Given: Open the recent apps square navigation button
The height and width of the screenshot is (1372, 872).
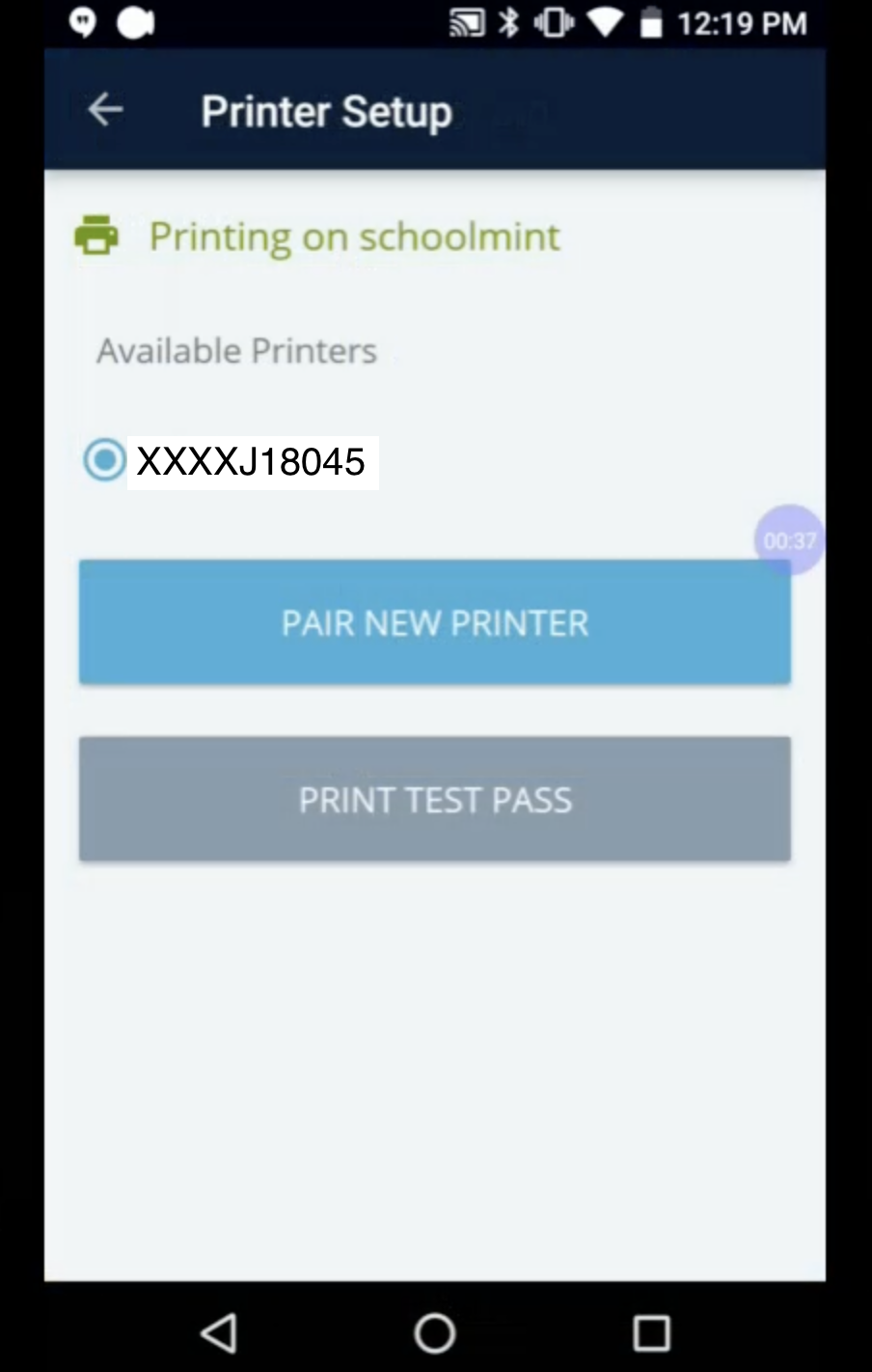Looking at the screenshot, I should point(652,1333).
